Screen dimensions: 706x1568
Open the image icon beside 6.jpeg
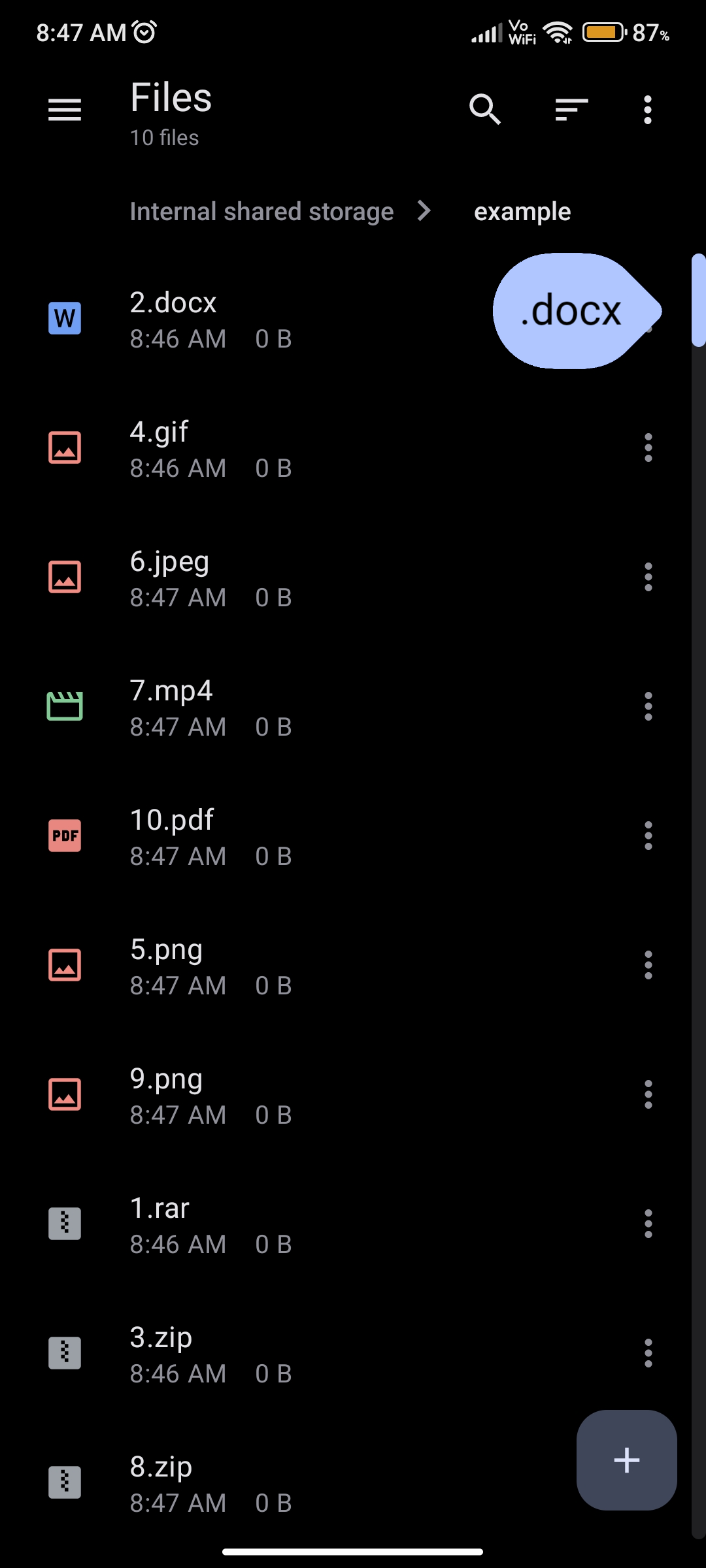click(64, 578)
